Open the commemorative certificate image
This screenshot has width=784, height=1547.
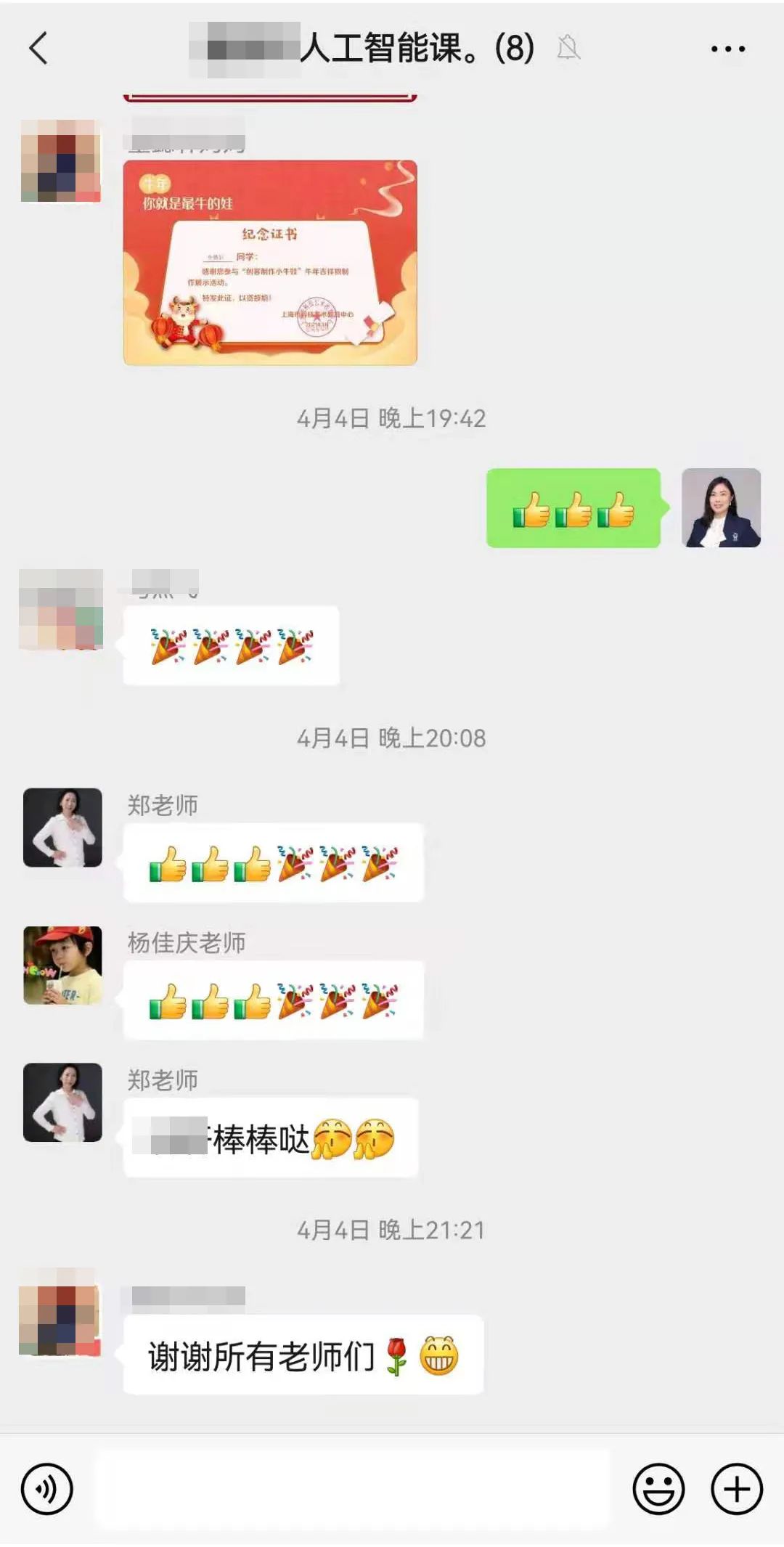(x=270, y=262)
